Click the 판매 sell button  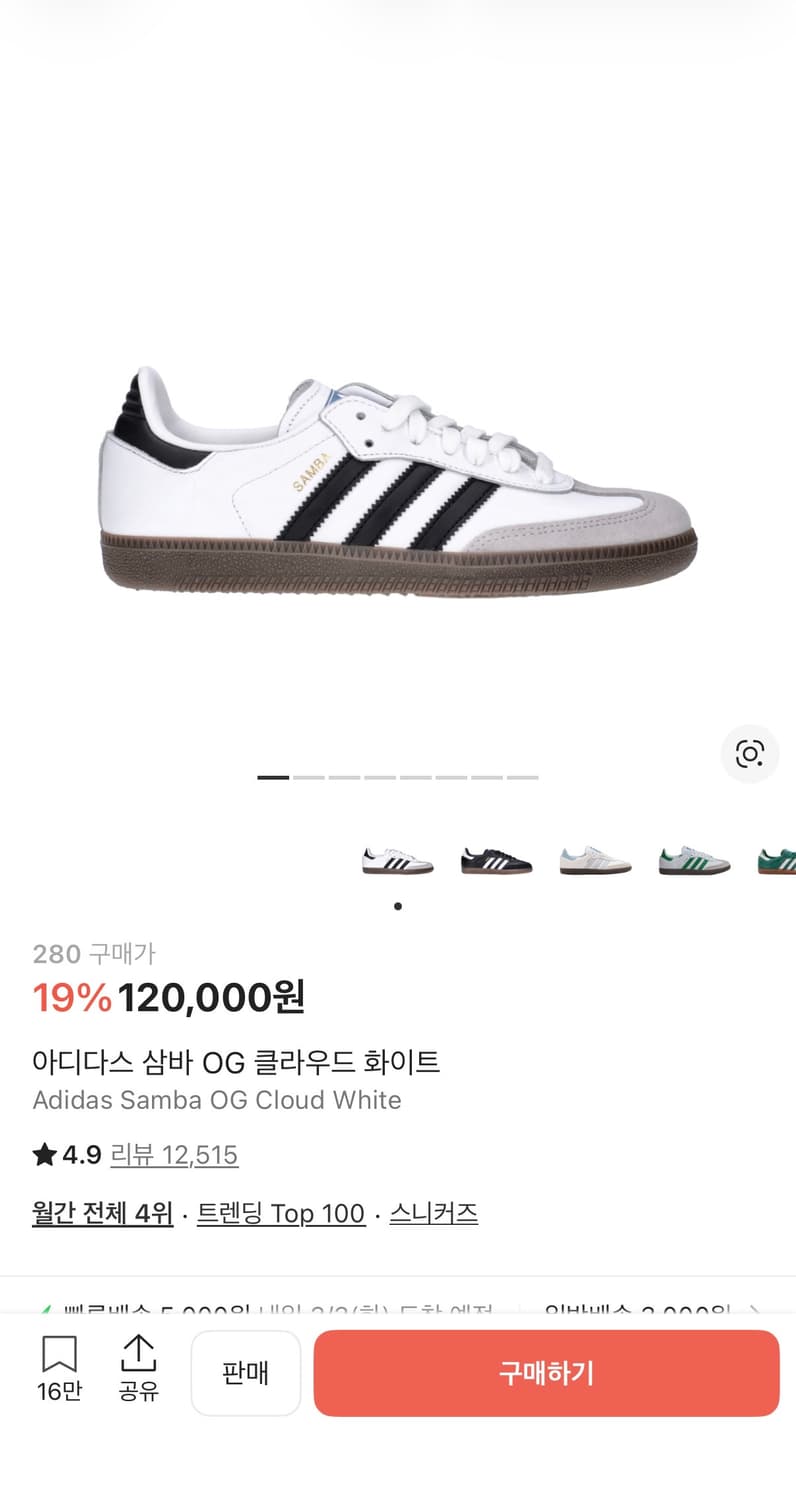coord(246,1373)
